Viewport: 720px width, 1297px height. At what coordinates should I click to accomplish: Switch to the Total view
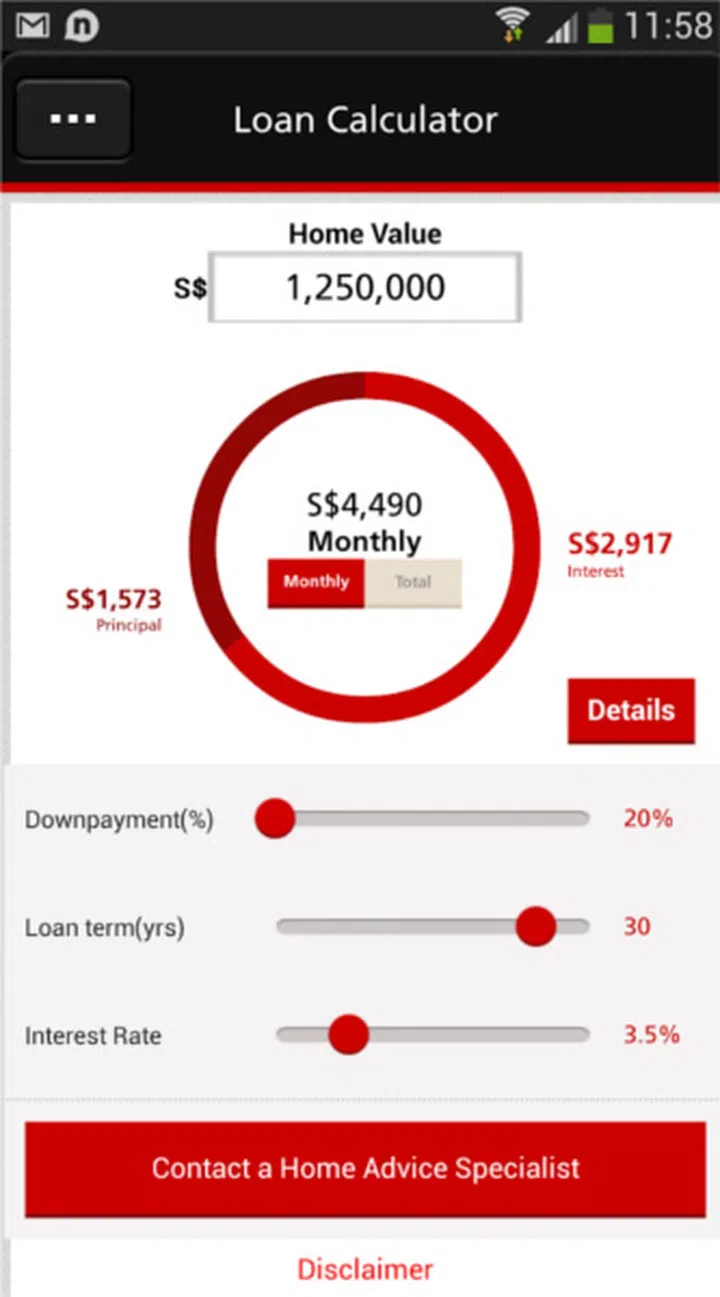413,582
